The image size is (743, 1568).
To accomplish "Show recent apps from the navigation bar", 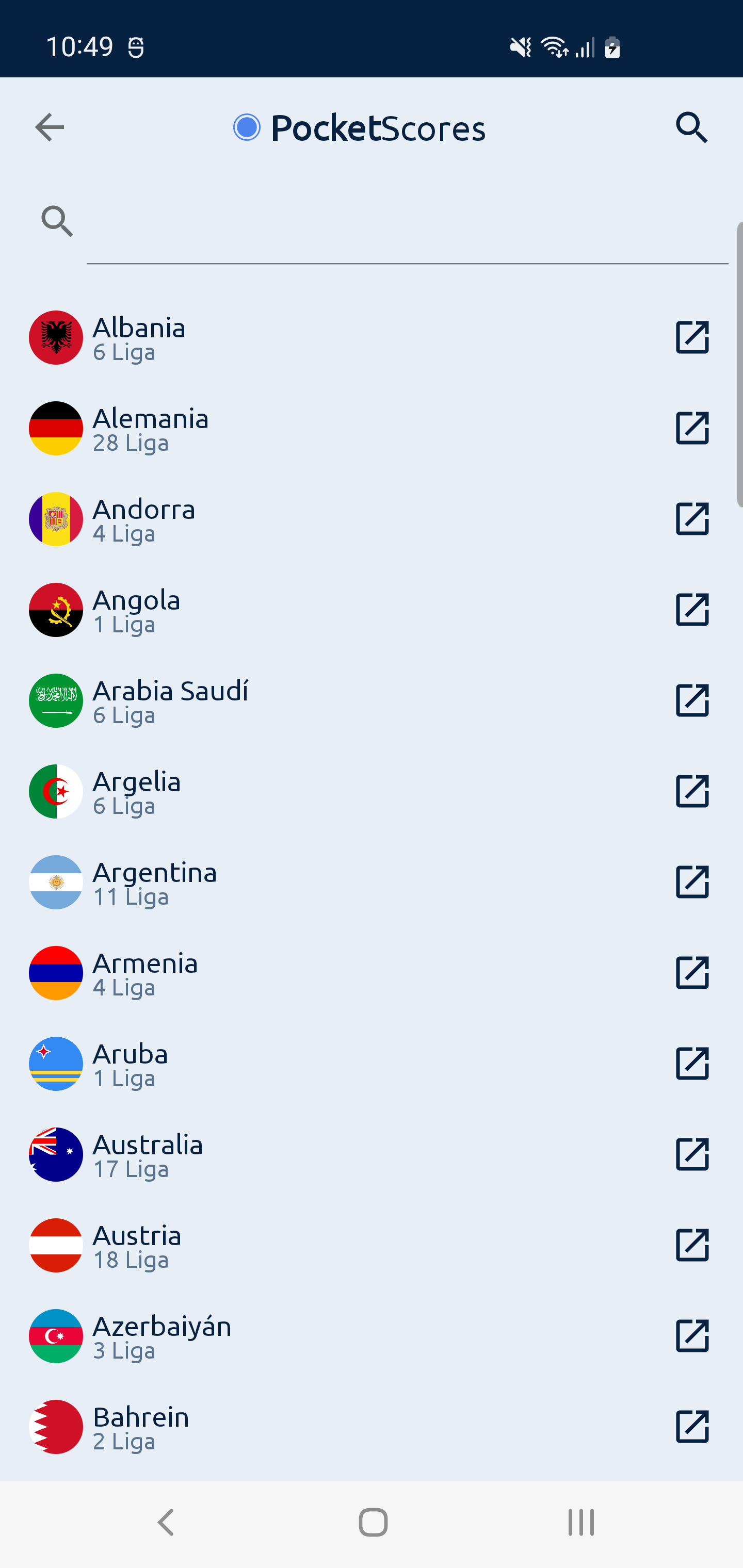I will click(581, 1523).
